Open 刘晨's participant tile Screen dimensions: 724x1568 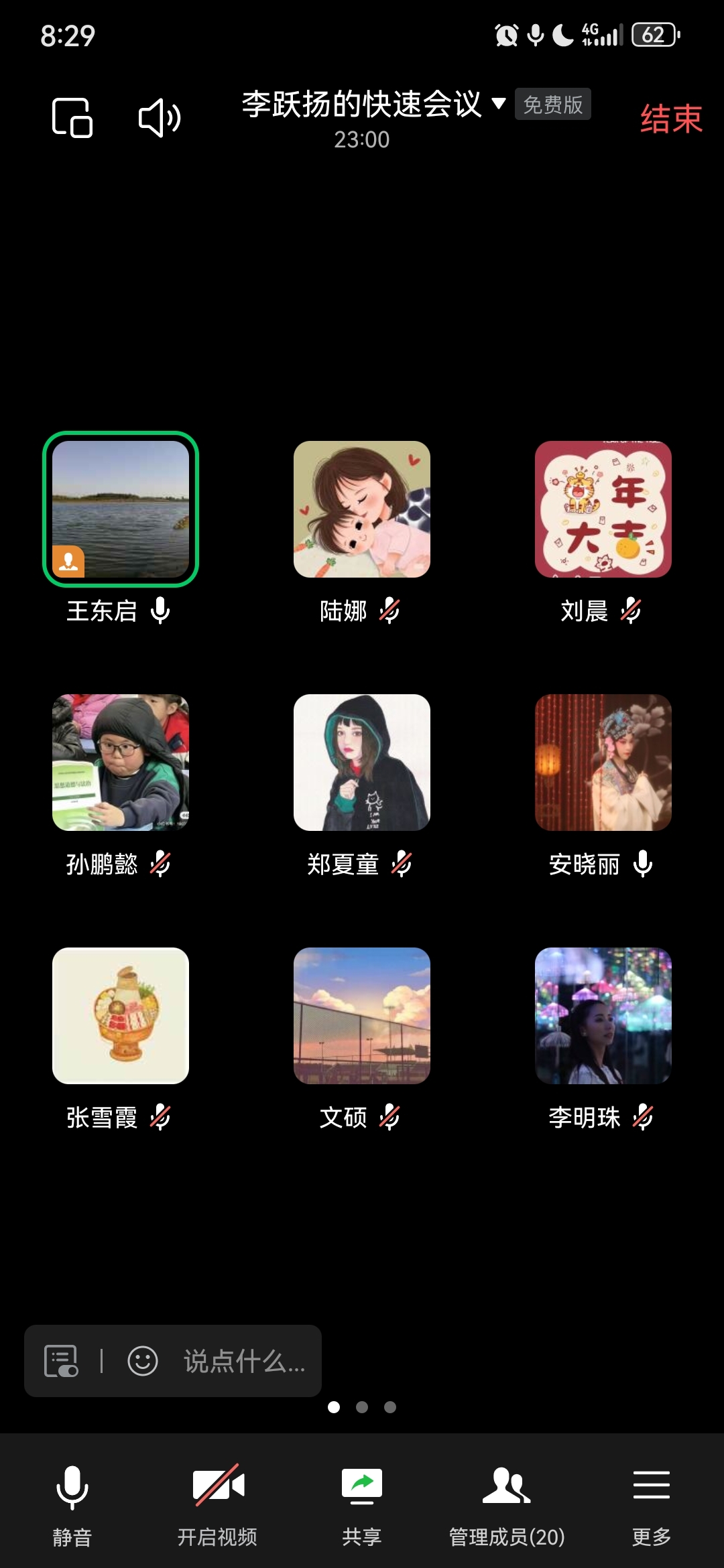(x=603, y=509)
